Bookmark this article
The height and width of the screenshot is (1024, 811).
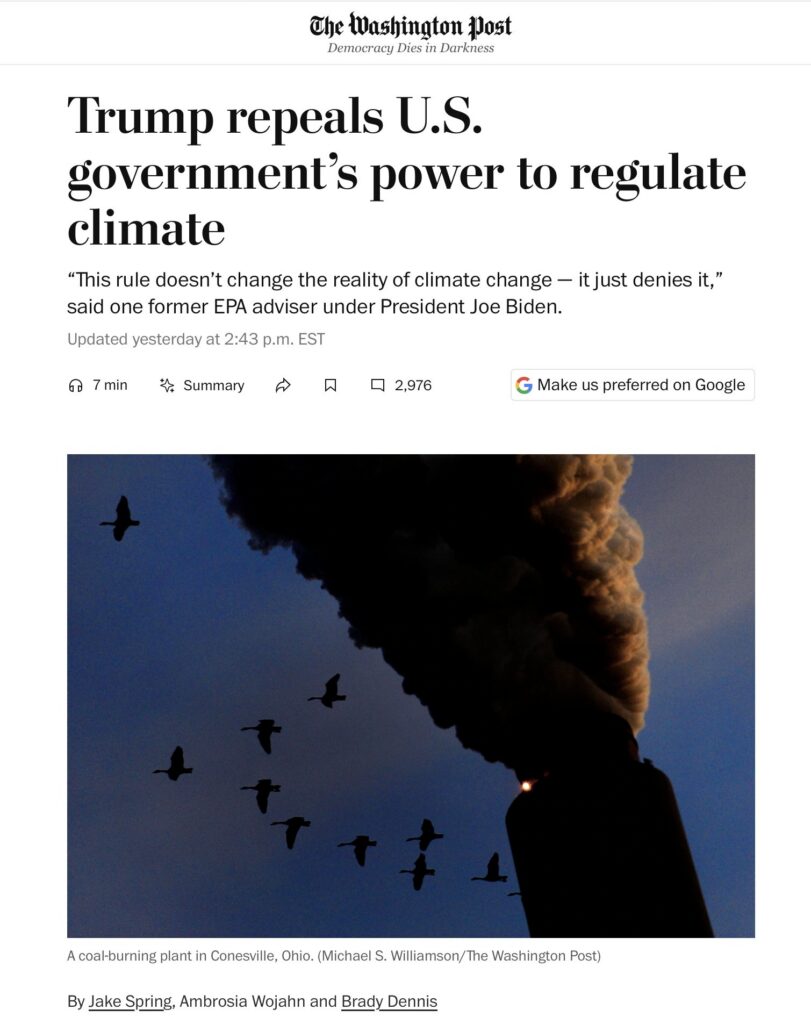click(330, 385)
